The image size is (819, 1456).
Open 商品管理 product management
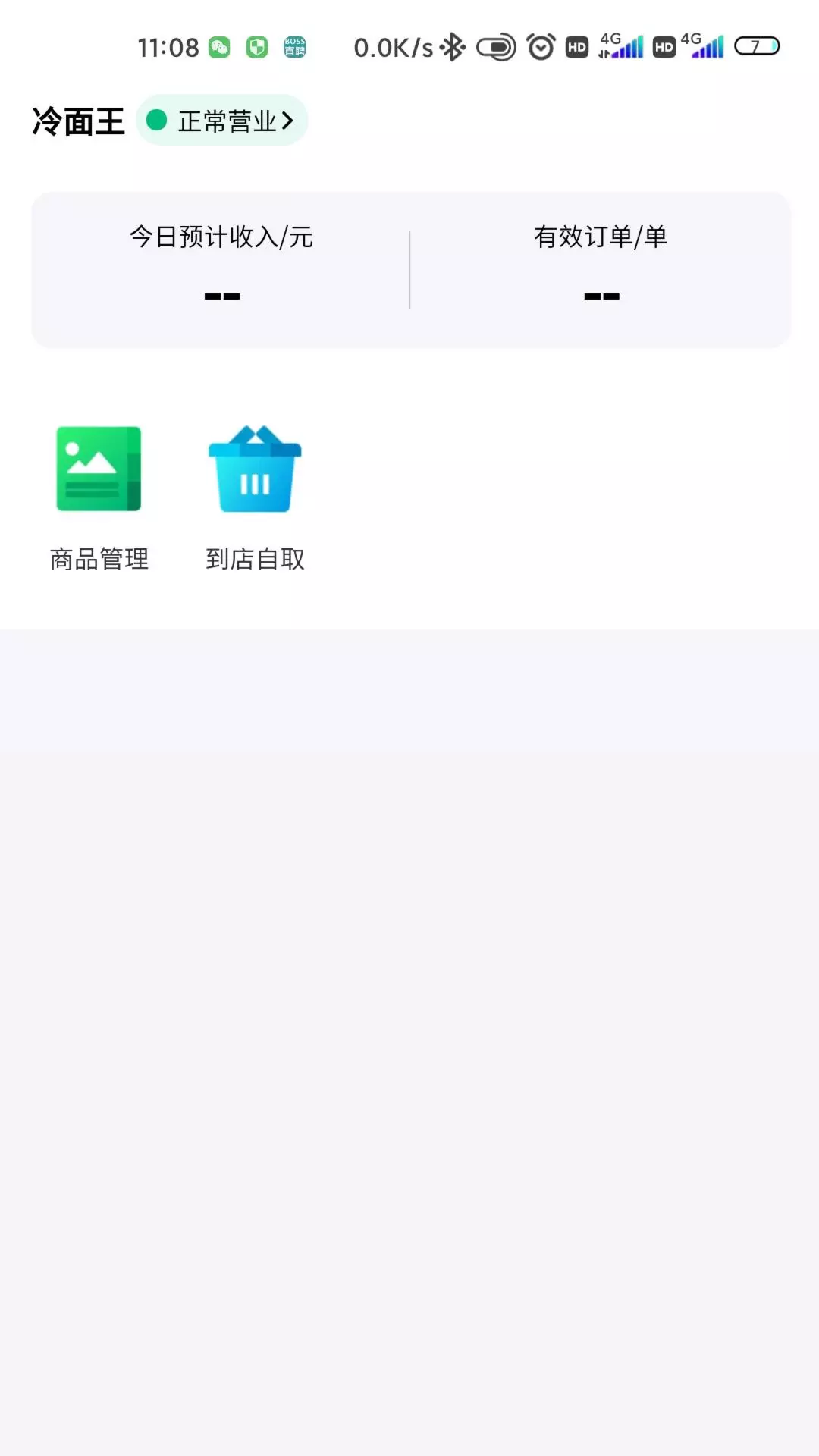[x=99, y=498]
